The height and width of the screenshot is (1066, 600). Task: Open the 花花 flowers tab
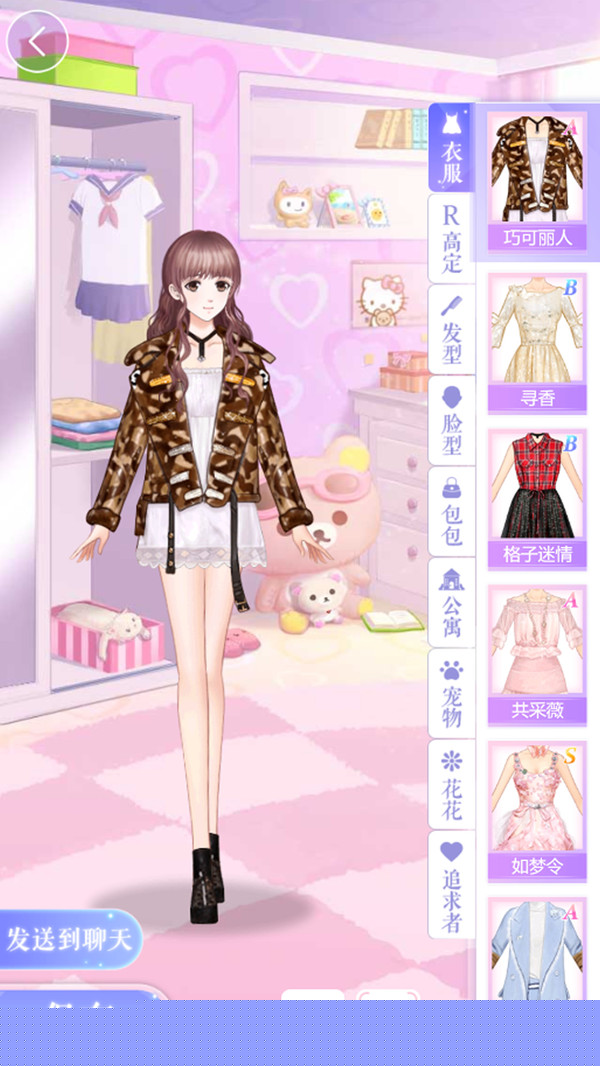[x=452, y=785]
